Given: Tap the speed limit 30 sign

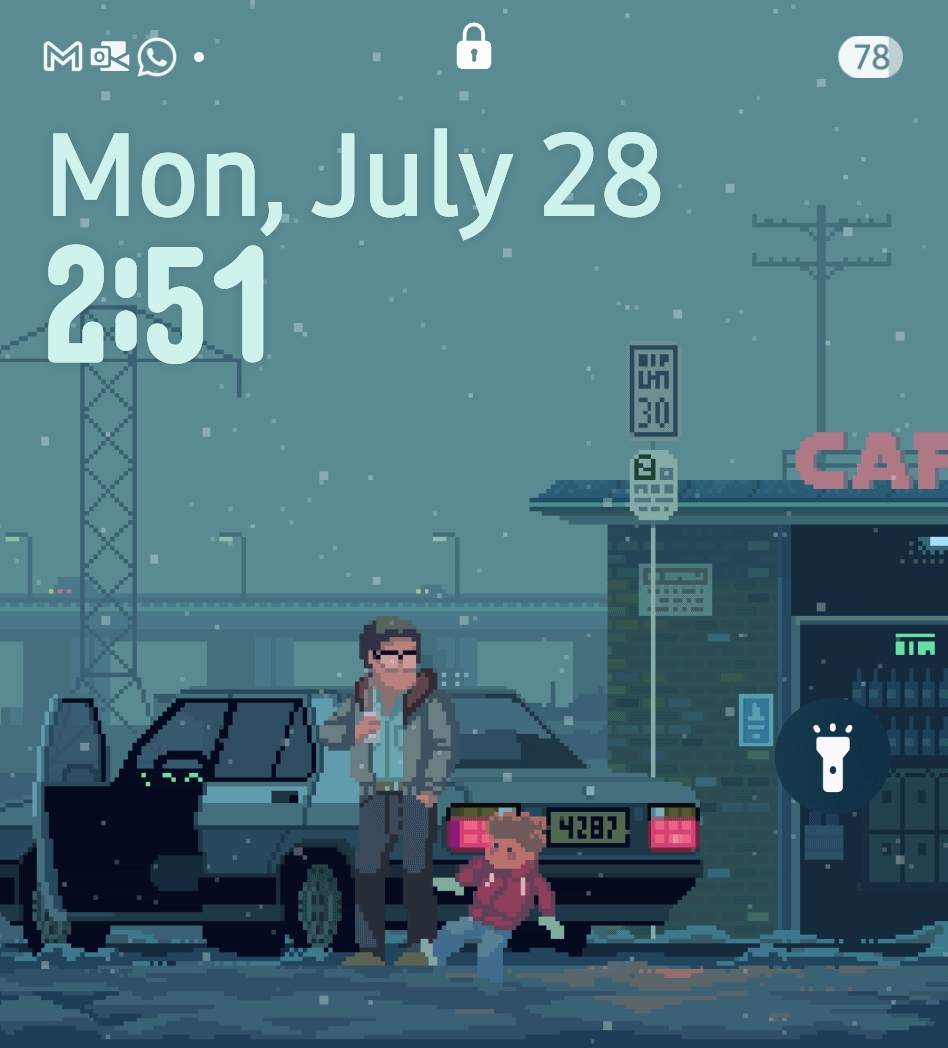Looking at the screenshot, I should (656, 392).
